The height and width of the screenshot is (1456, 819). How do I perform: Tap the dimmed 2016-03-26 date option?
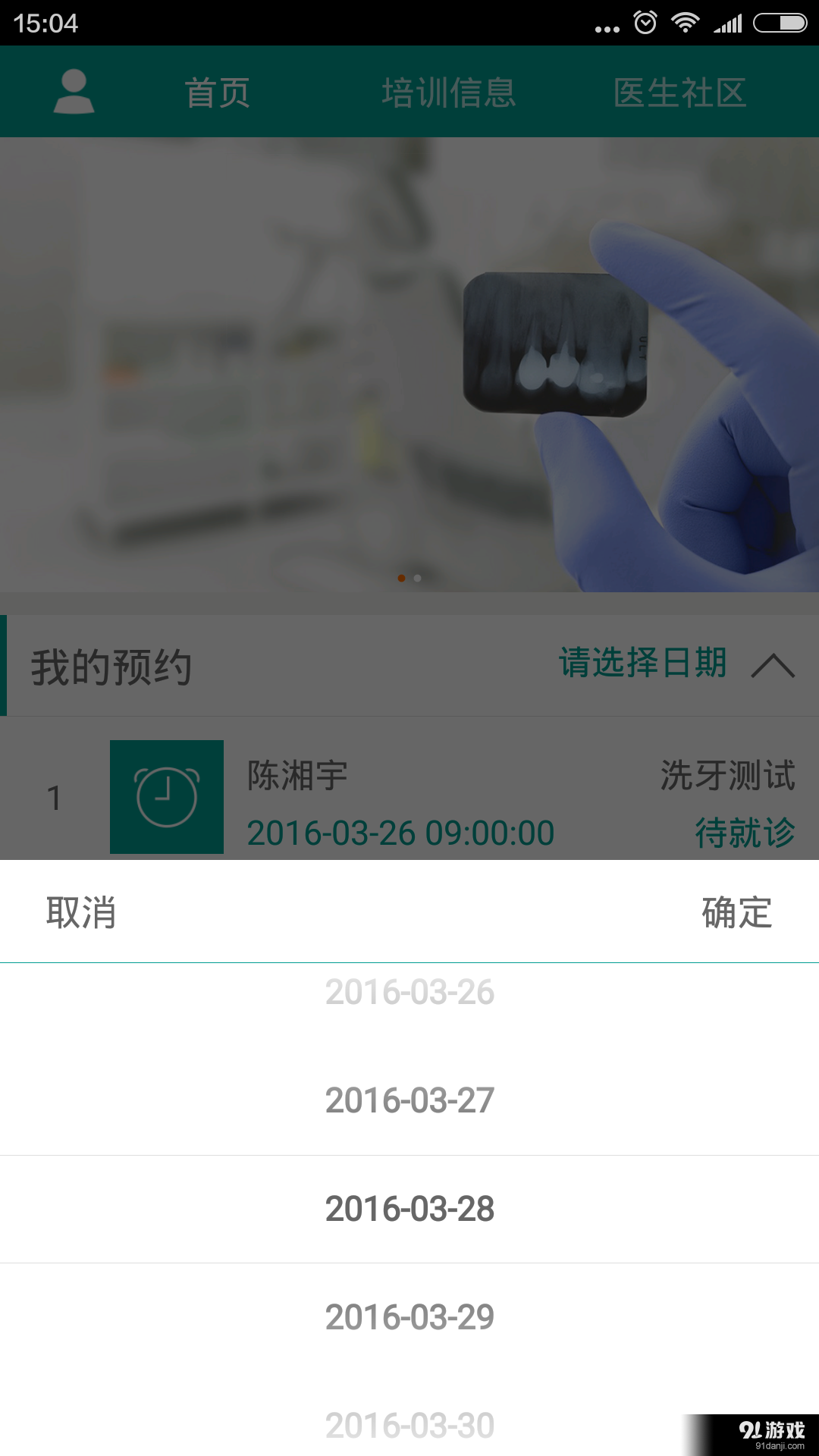point(409,990)
